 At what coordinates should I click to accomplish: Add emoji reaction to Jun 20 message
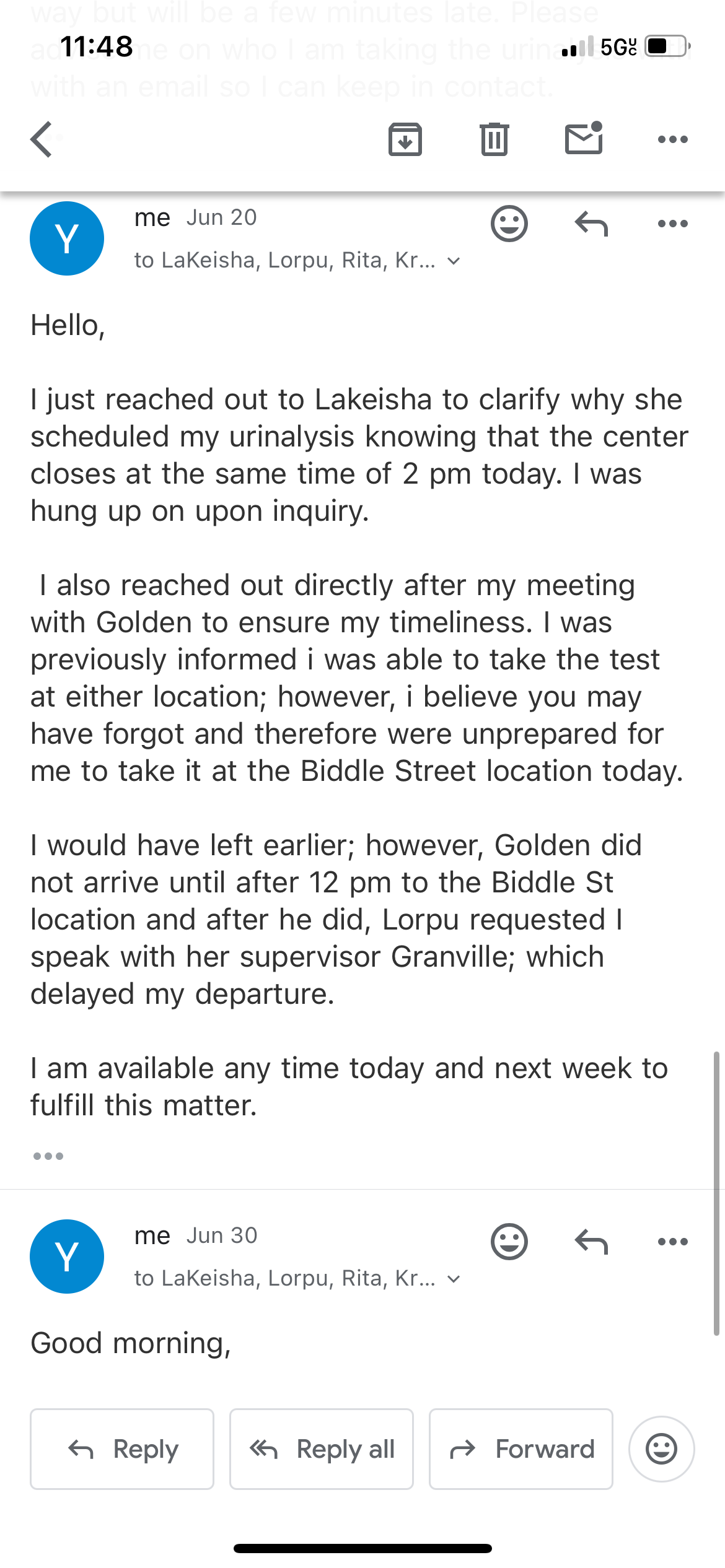(x=509, y=223)
